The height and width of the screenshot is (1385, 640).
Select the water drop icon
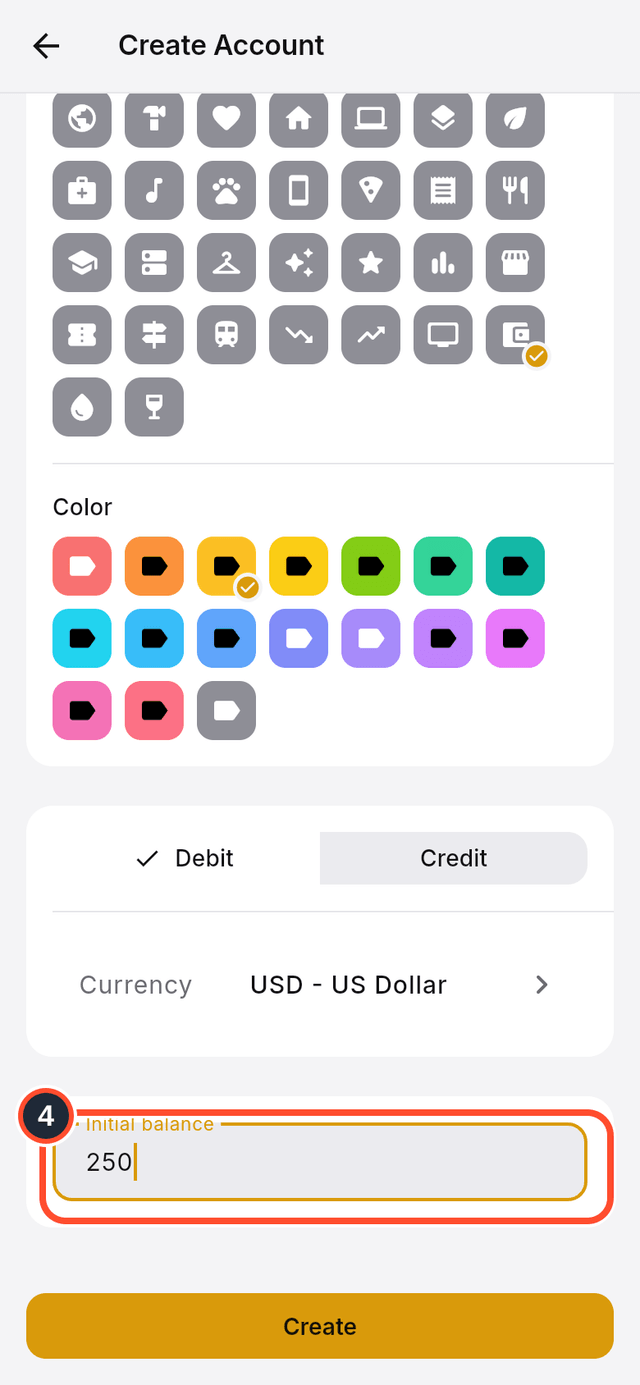pyautogui.click(x=82, y=406)
